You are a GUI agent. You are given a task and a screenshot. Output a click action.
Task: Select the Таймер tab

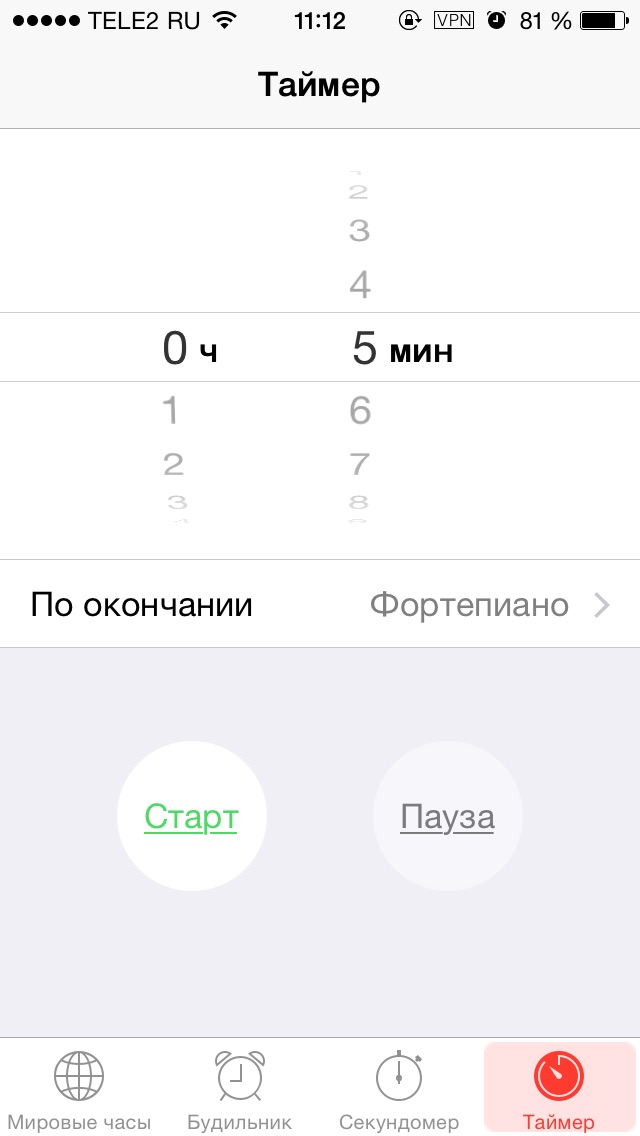click(x=558, y=1088)
